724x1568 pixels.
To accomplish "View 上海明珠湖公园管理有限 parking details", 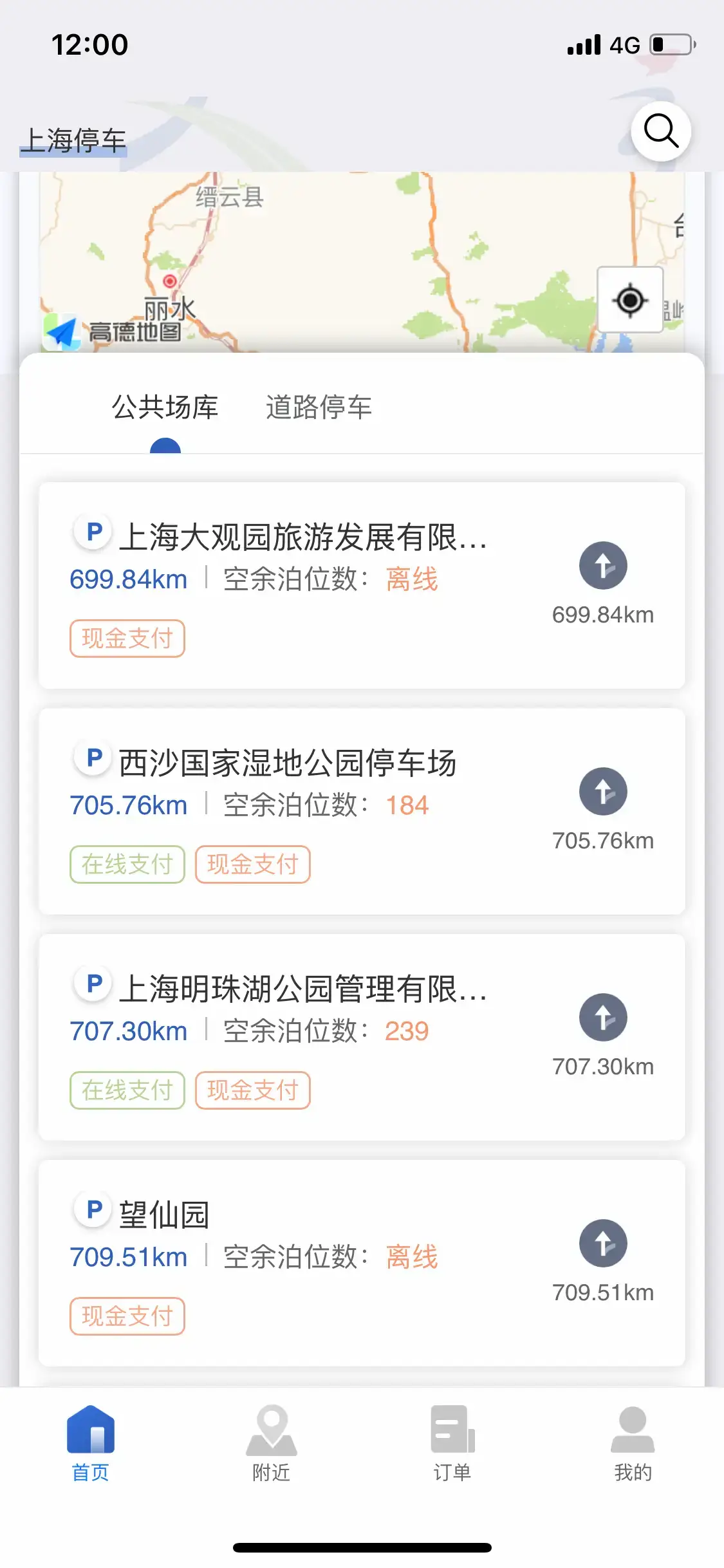I will 302,989.
